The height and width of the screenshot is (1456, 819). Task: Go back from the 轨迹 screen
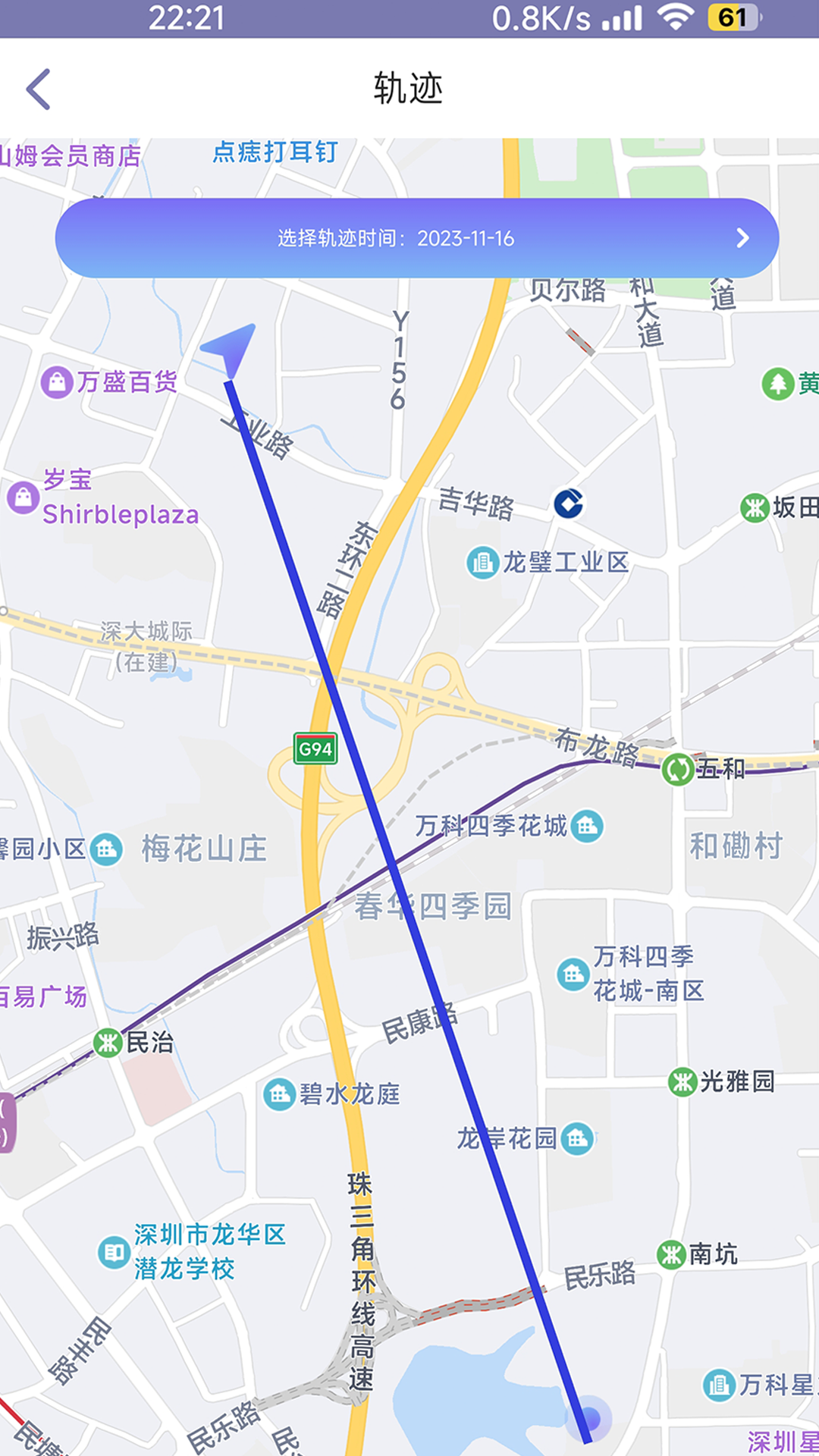(39, 89)
